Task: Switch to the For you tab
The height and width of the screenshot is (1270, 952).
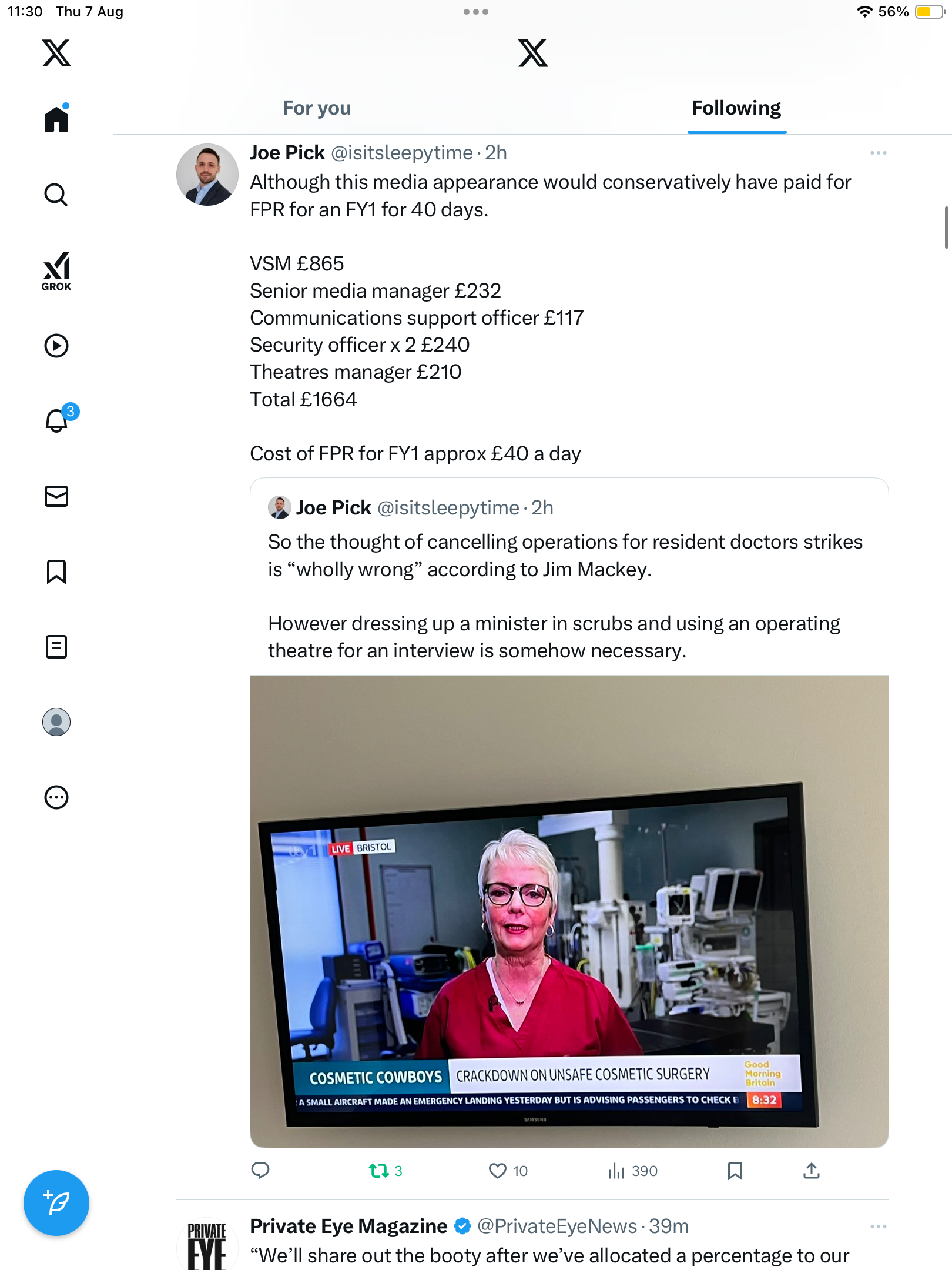Action: [x=317, y=108]
